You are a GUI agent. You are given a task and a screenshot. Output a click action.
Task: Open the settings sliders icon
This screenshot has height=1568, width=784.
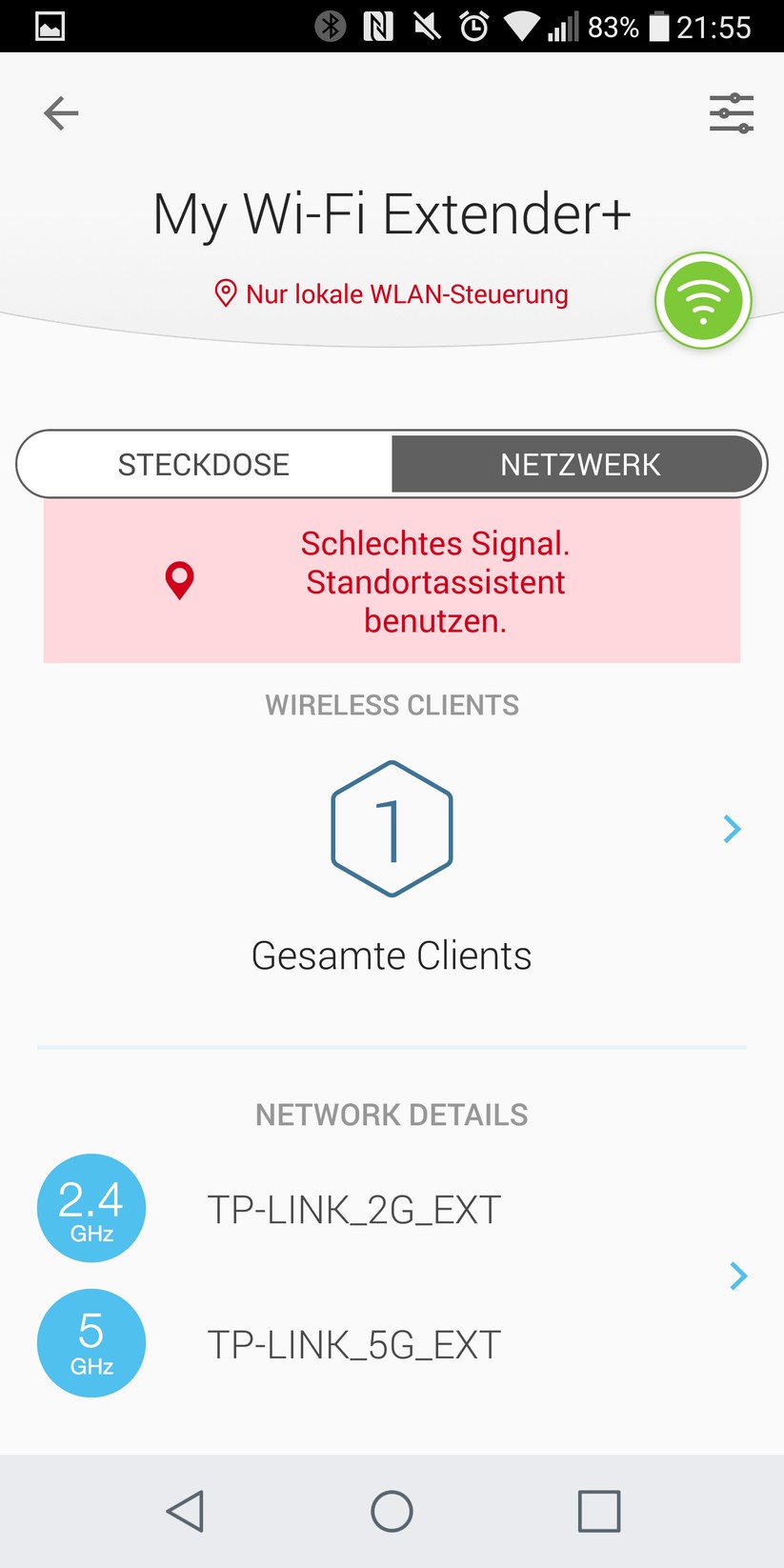tap(731, 113)
